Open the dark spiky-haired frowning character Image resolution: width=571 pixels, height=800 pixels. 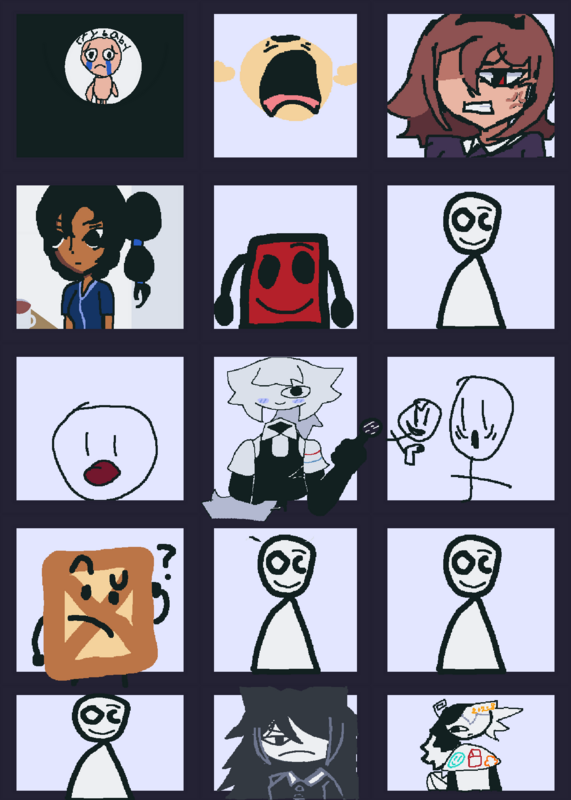coord(285,743)
